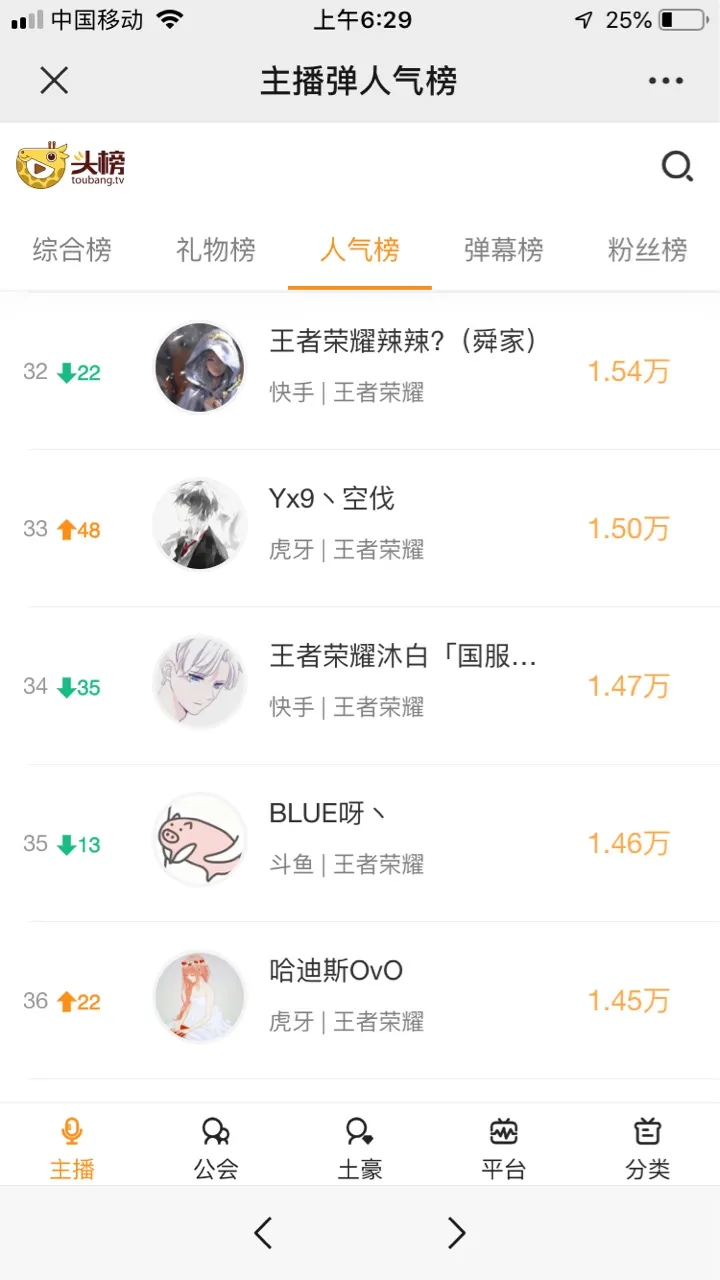Switch to the 综合榜 tab
Image resolution: width=720 pixels, height=1280 pixels.
[72, 249]
